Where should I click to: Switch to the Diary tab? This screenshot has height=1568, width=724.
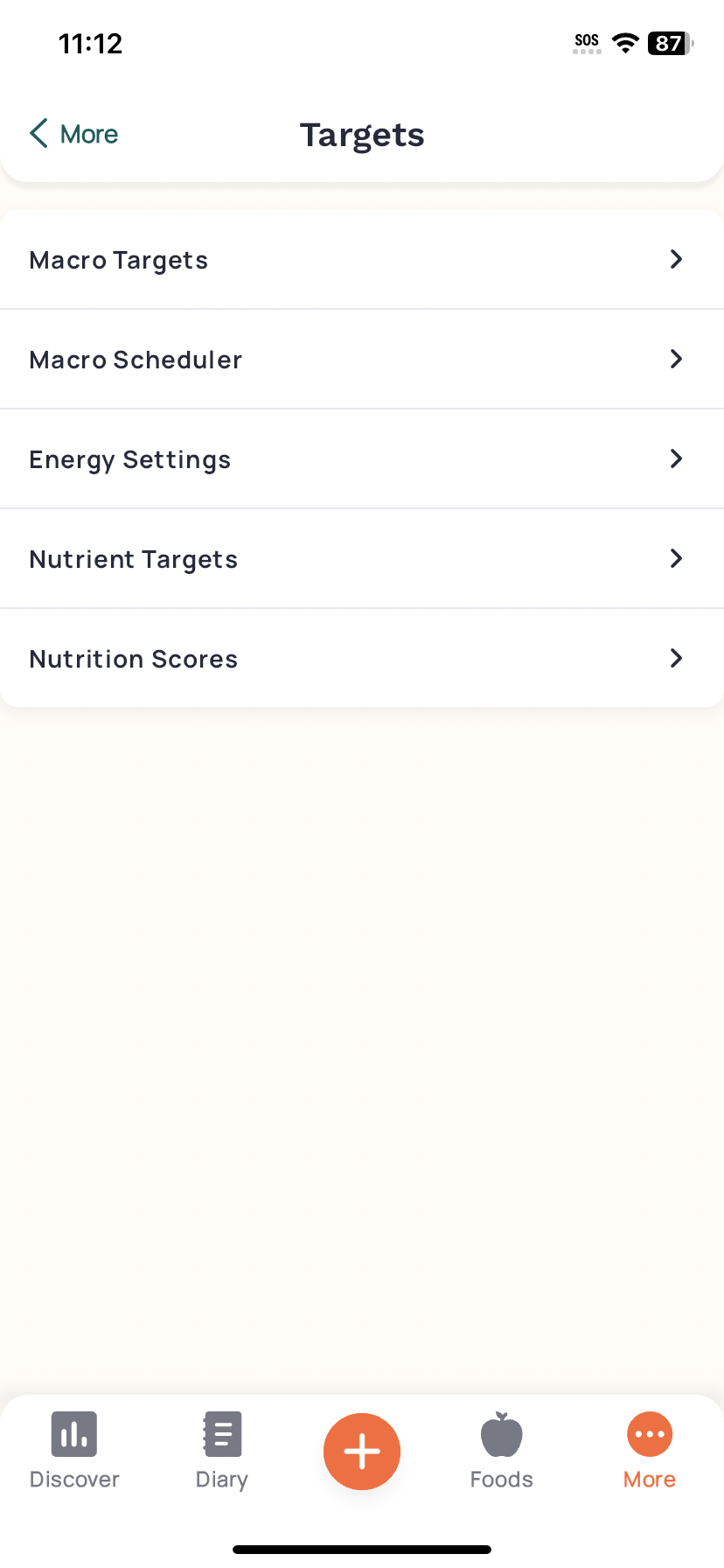coord(221,1452)
